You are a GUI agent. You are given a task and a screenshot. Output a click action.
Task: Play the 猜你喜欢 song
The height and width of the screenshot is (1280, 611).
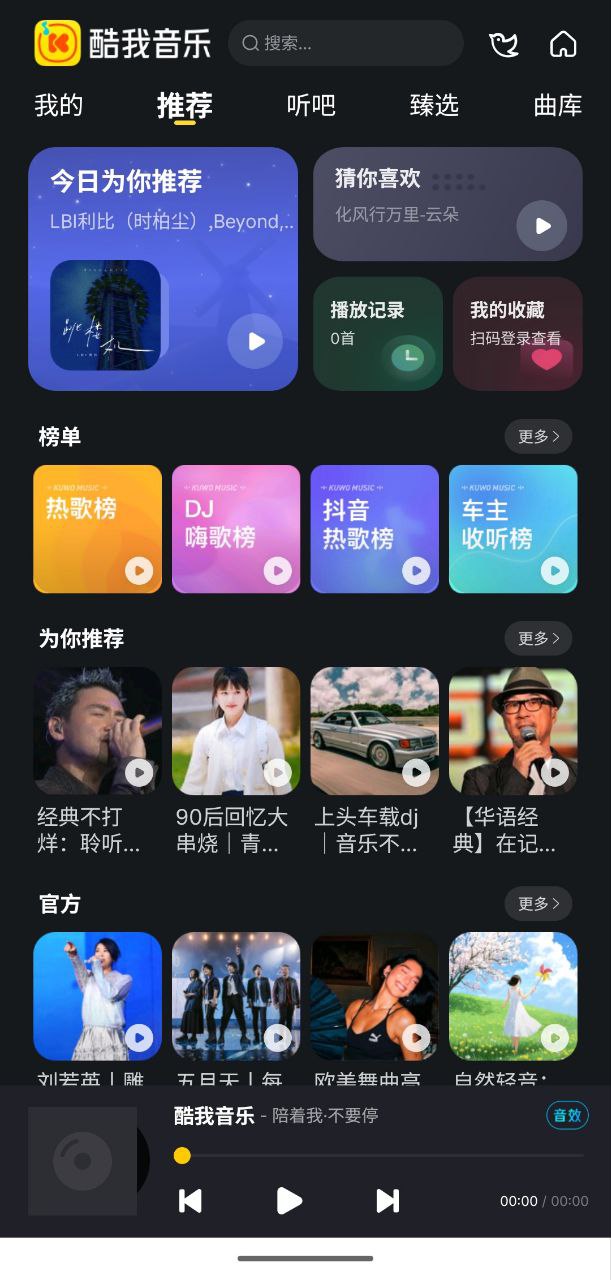click(x=542, y=226)
